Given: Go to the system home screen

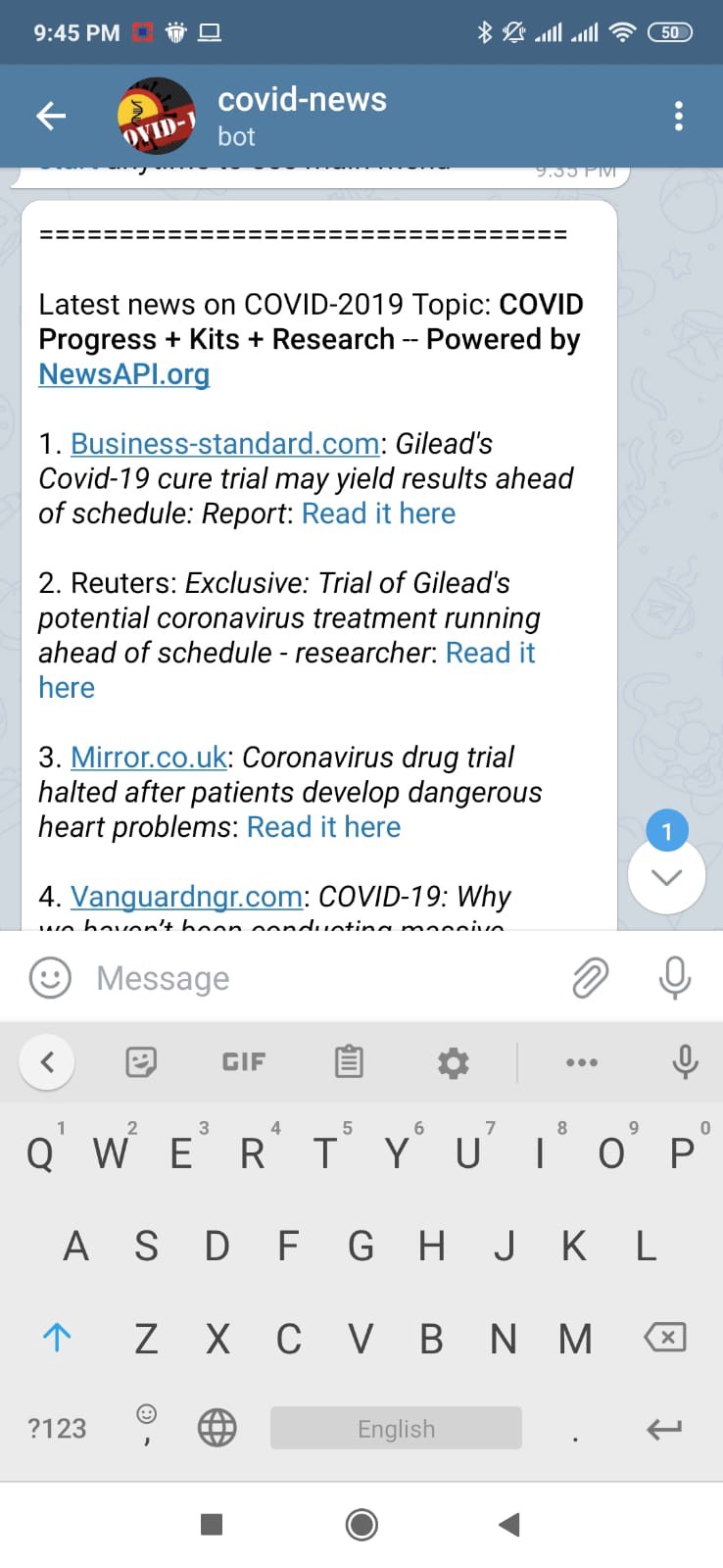Looking at the screenshot, I should tap(361, 1524).
